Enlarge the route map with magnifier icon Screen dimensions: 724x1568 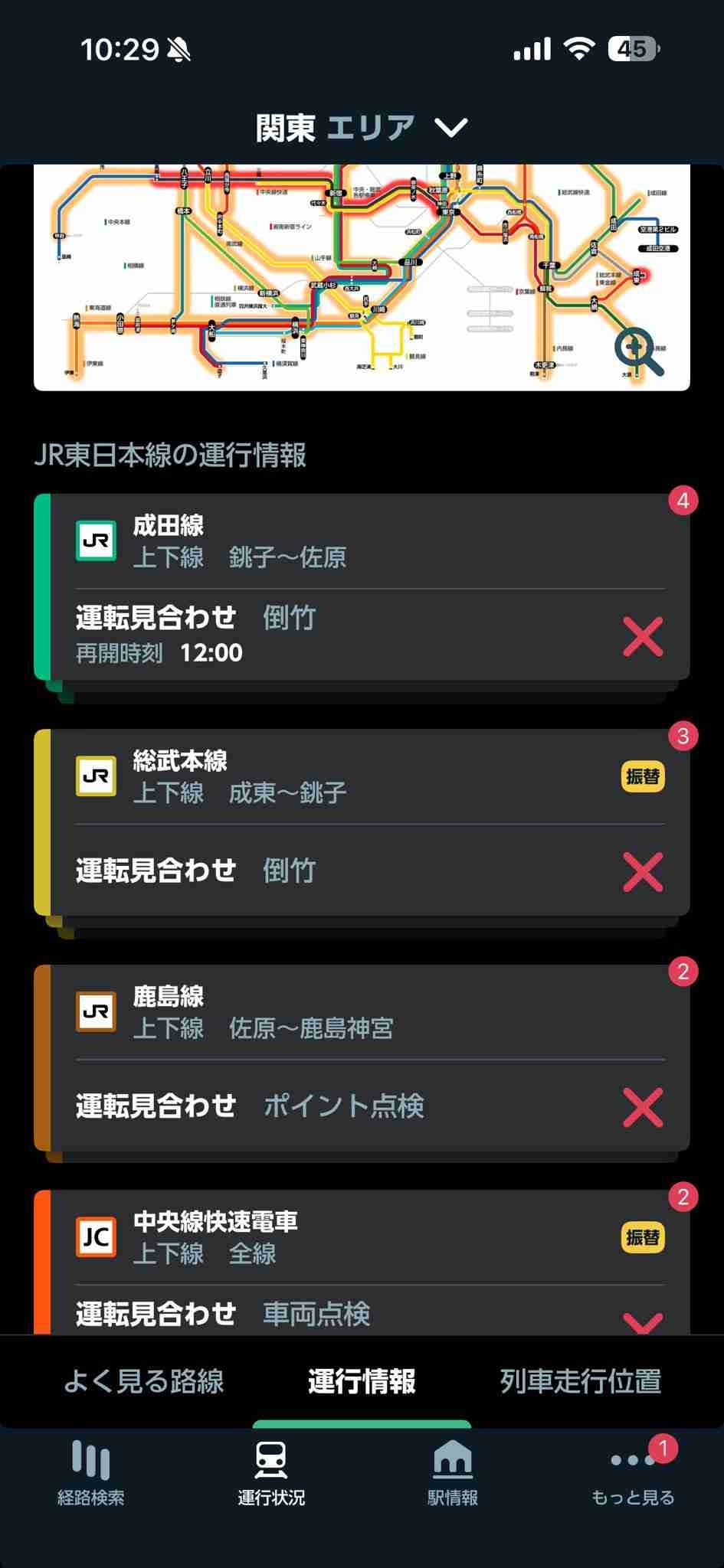(638, 351)
